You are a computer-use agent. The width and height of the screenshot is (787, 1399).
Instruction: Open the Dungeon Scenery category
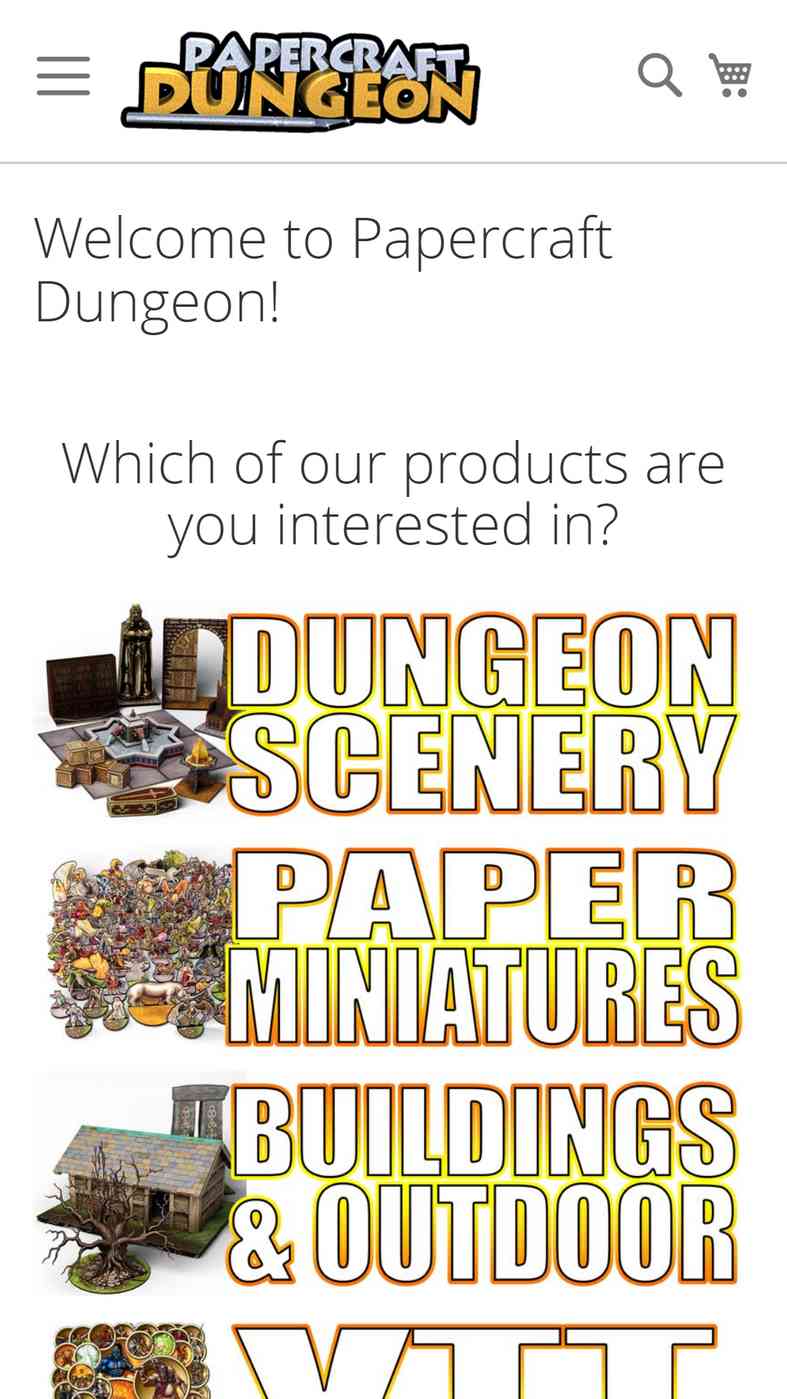coord(390,712)
